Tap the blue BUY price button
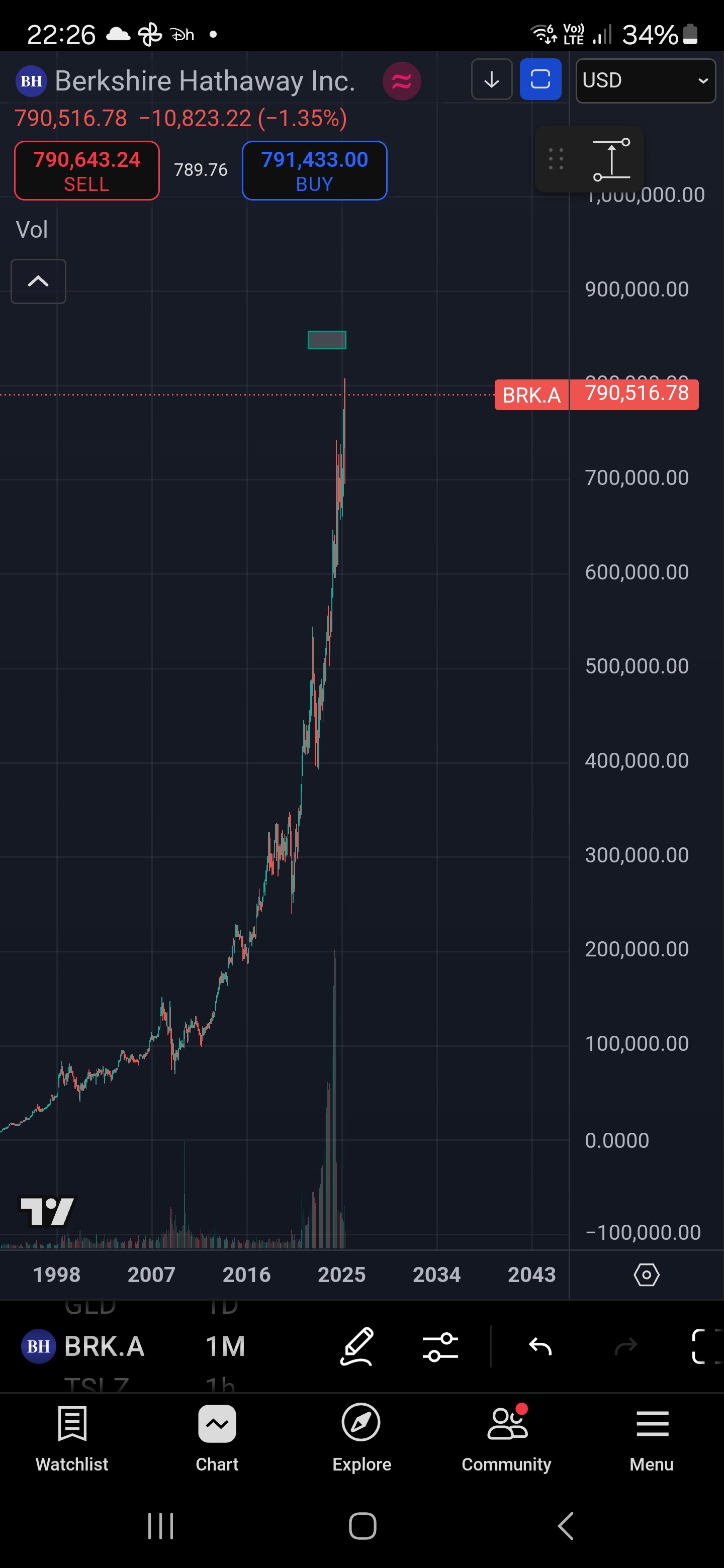 coord(314,170)
